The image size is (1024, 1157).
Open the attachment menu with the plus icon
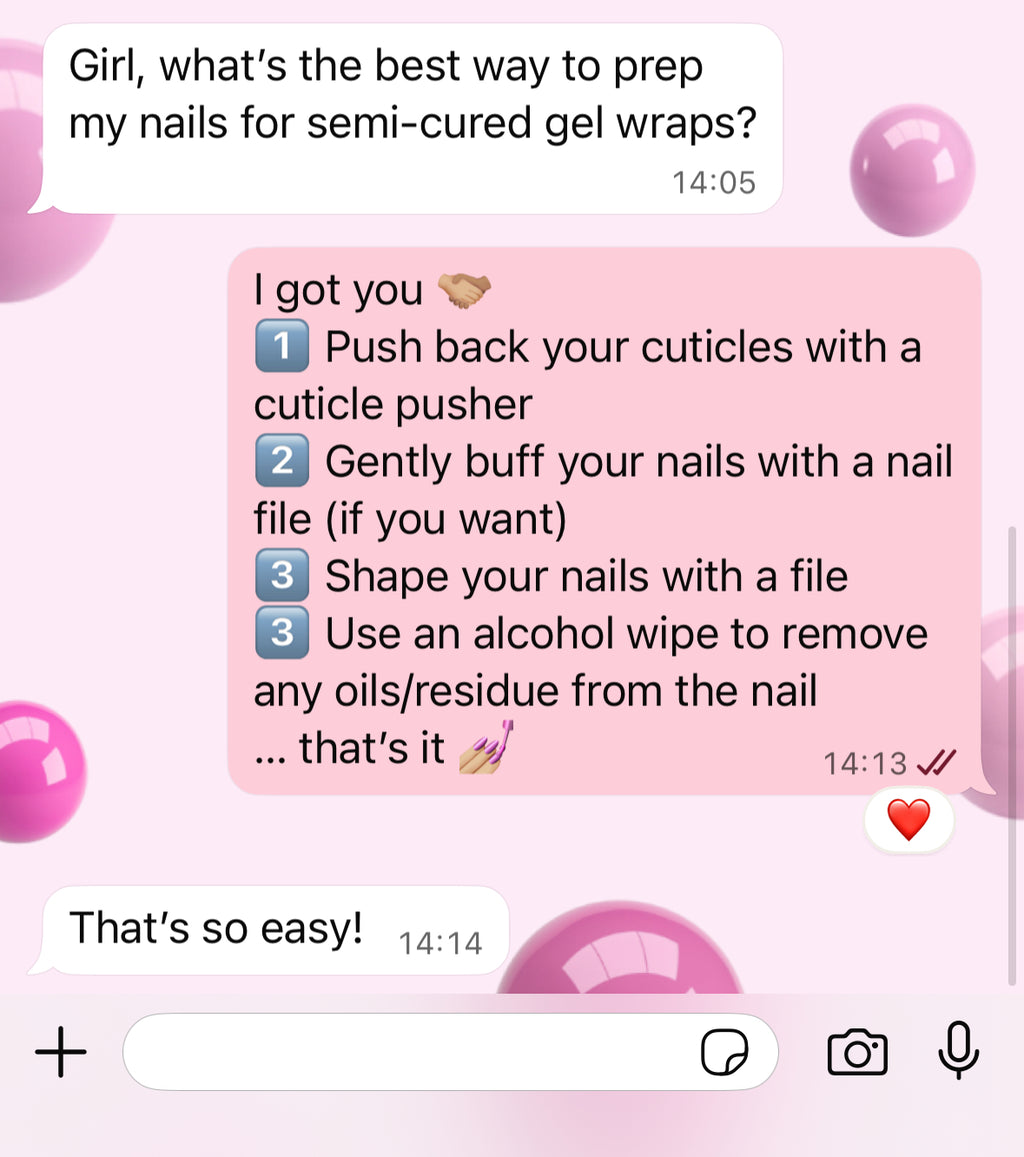point(60,1051)
